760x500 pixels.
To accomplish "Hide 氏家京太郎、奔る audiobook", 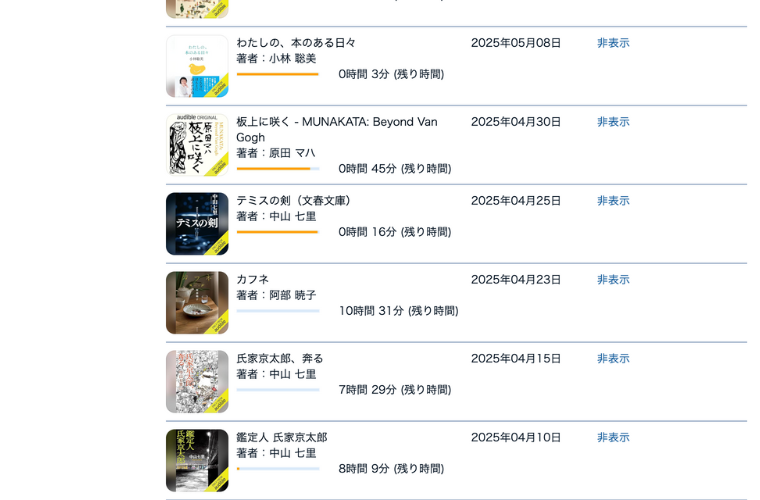I will 613,359.
